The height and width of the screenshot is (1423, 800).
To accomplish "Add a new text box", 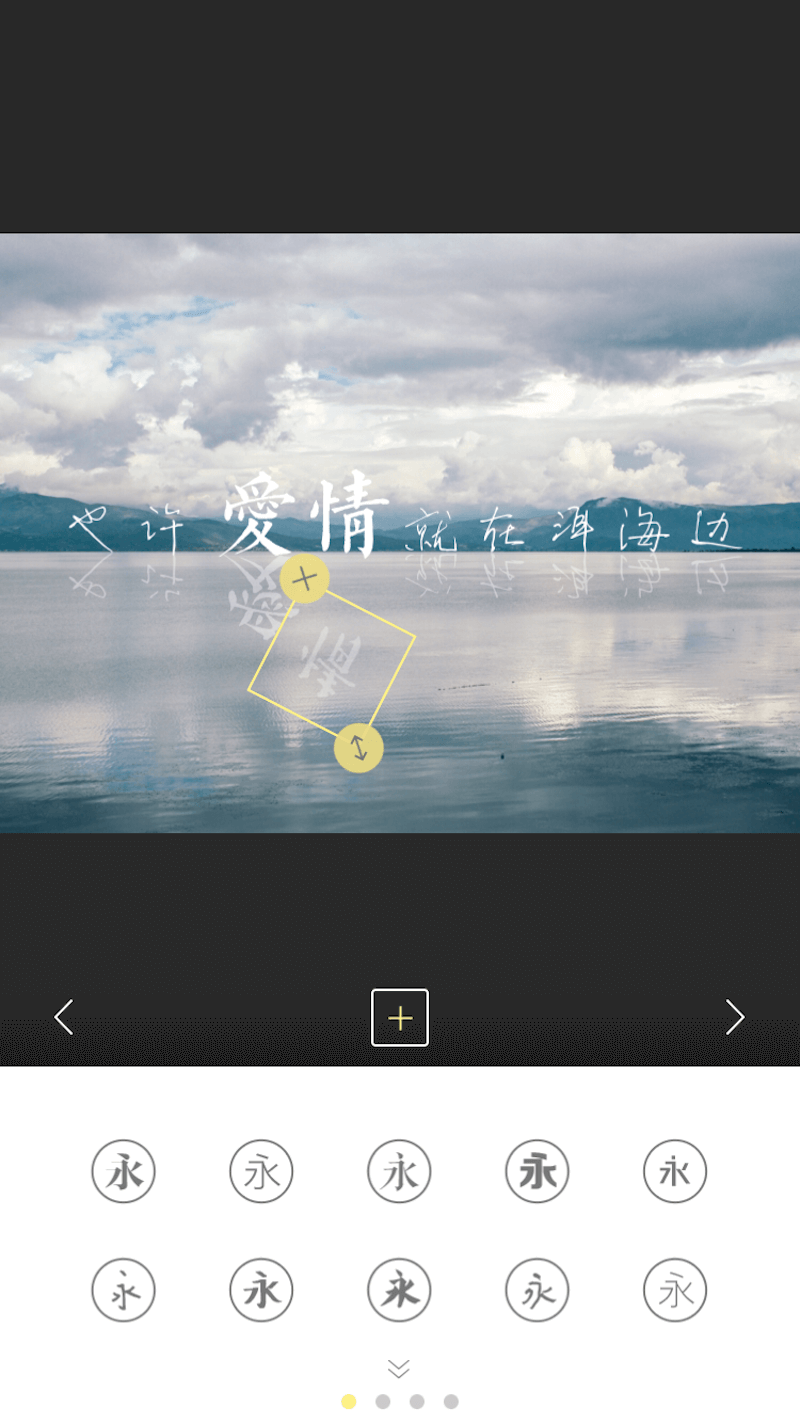I will point(400,1018).
